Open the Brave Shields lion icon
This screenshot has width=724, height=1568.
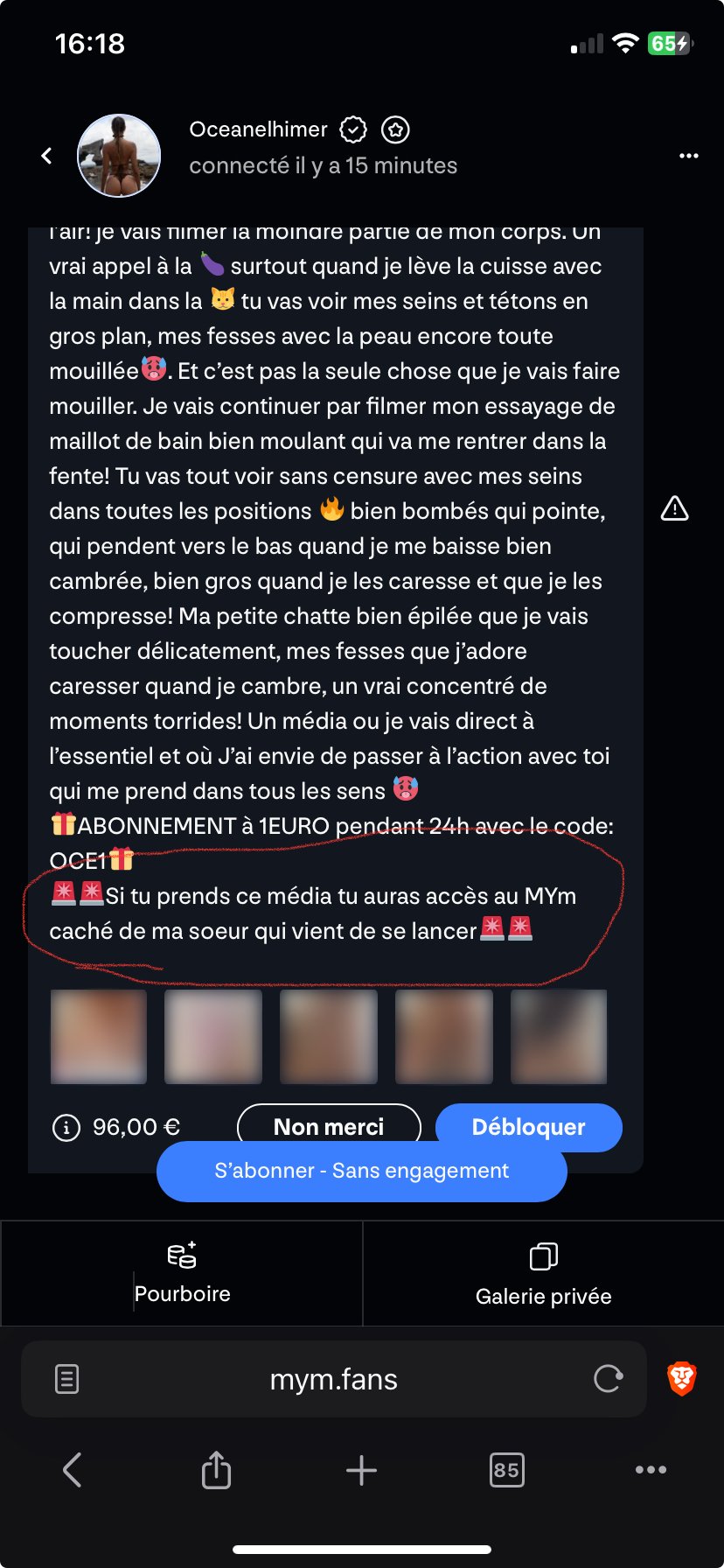tap(681, 1379)
